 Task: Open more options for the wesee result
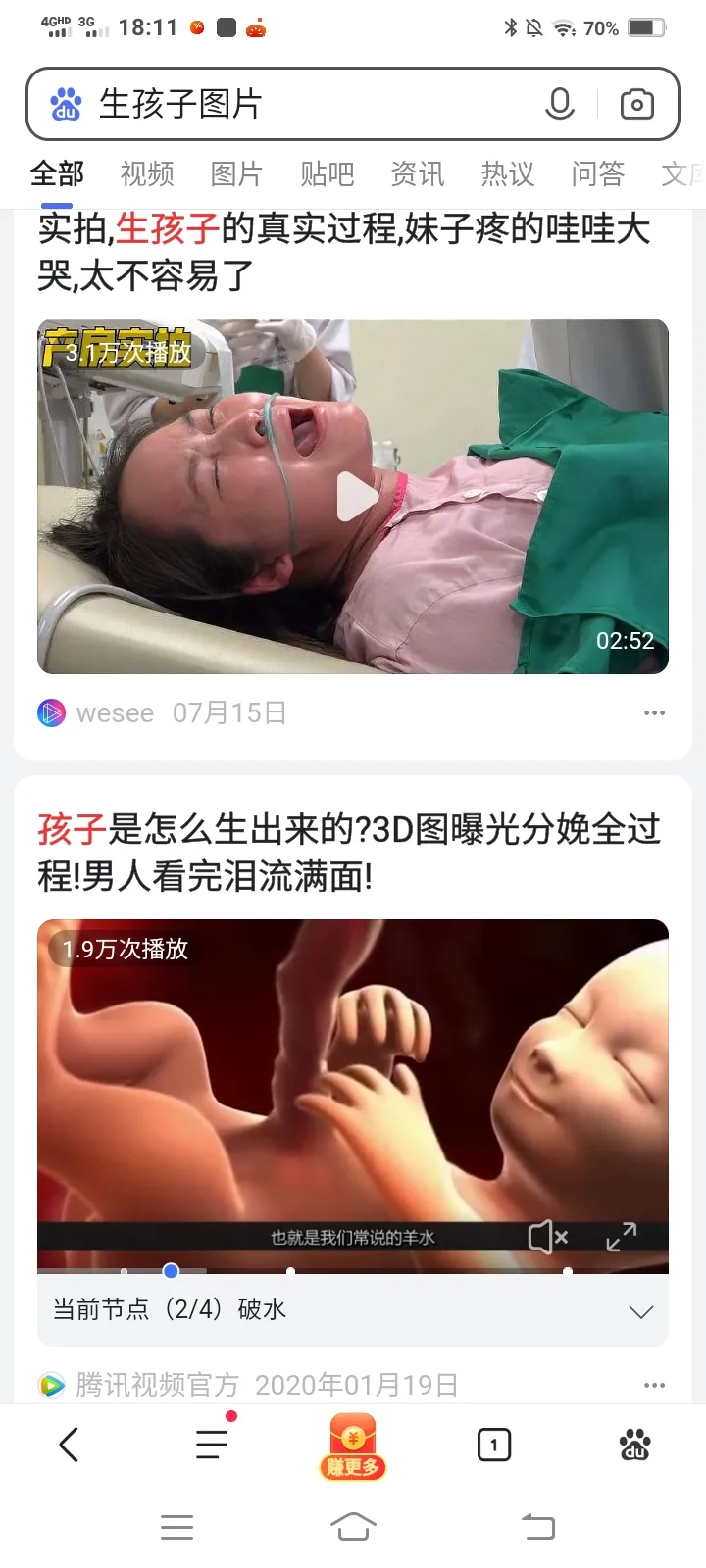[x=654, y=712]
